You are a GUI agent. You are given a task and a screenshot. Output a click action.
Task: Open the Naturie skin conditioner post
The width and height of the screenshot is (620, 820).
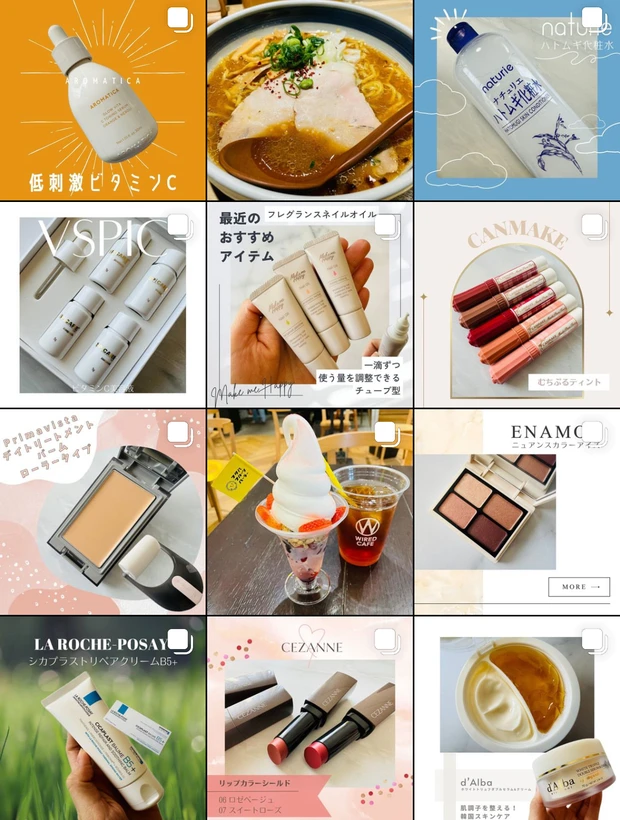point(517,100)
